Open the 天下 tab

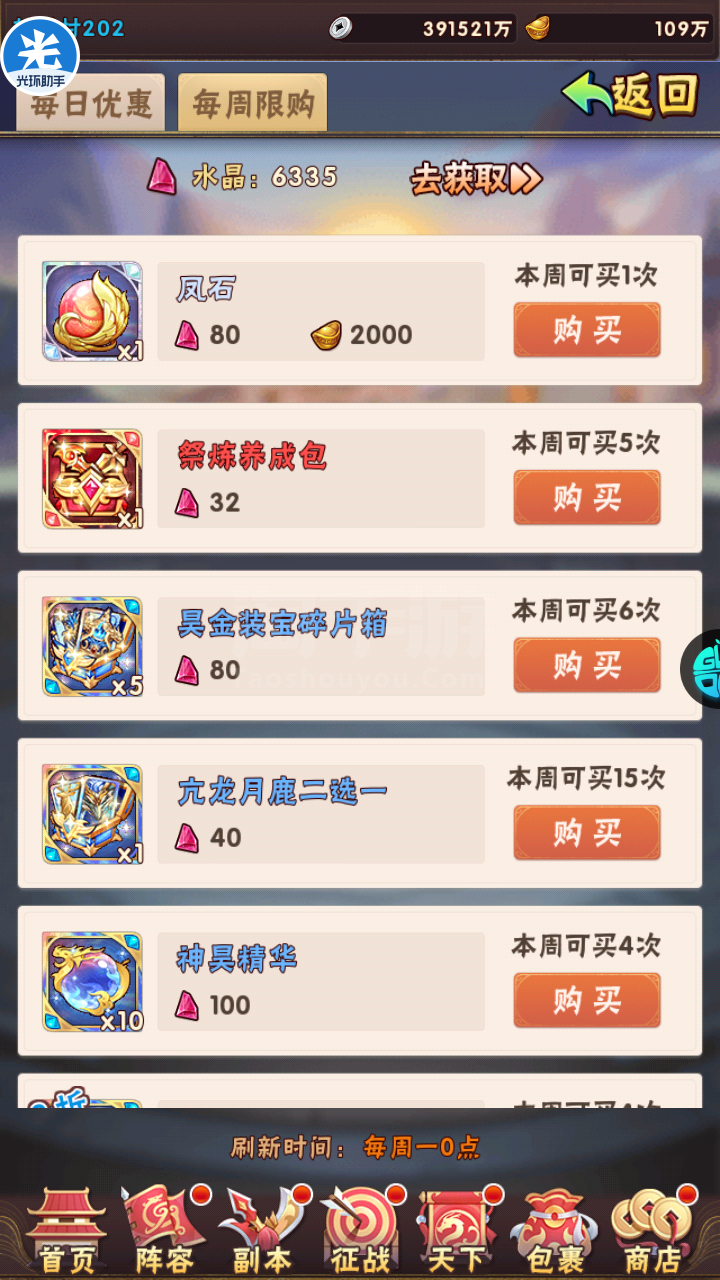pos(457,1230)
